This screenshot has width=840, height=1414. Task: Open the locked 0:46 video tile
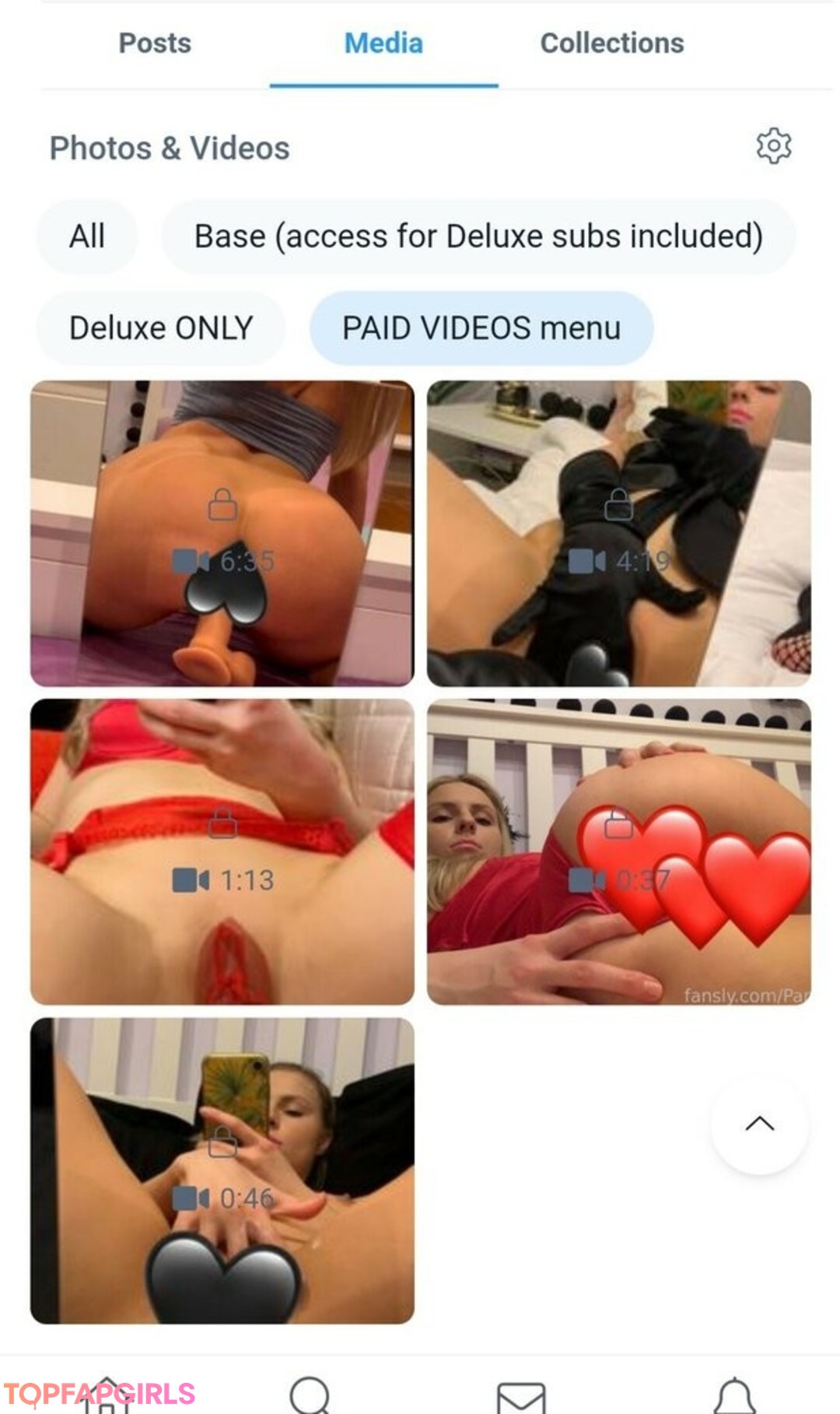click(x=222, y=1170)
